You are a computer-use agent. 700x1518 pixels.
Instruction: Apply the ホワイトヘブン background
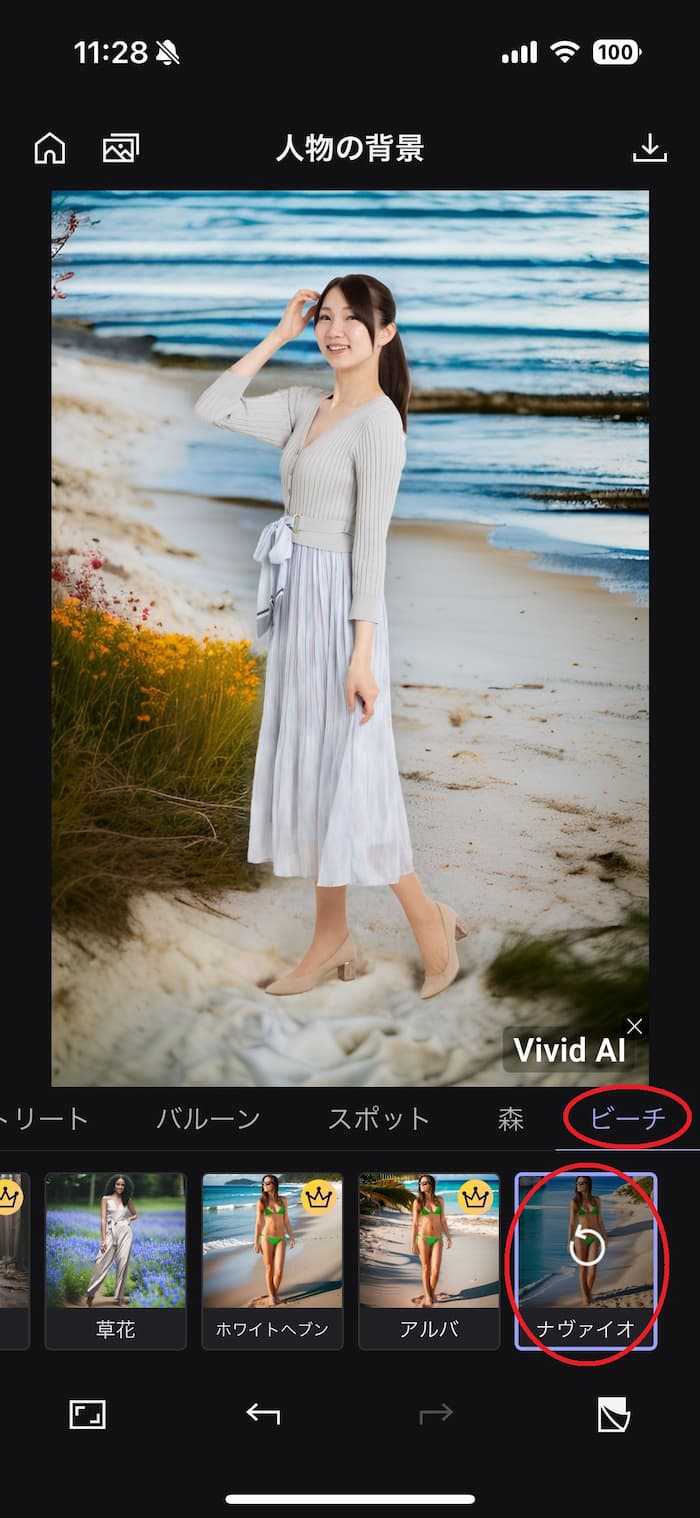coord(272,1260)
